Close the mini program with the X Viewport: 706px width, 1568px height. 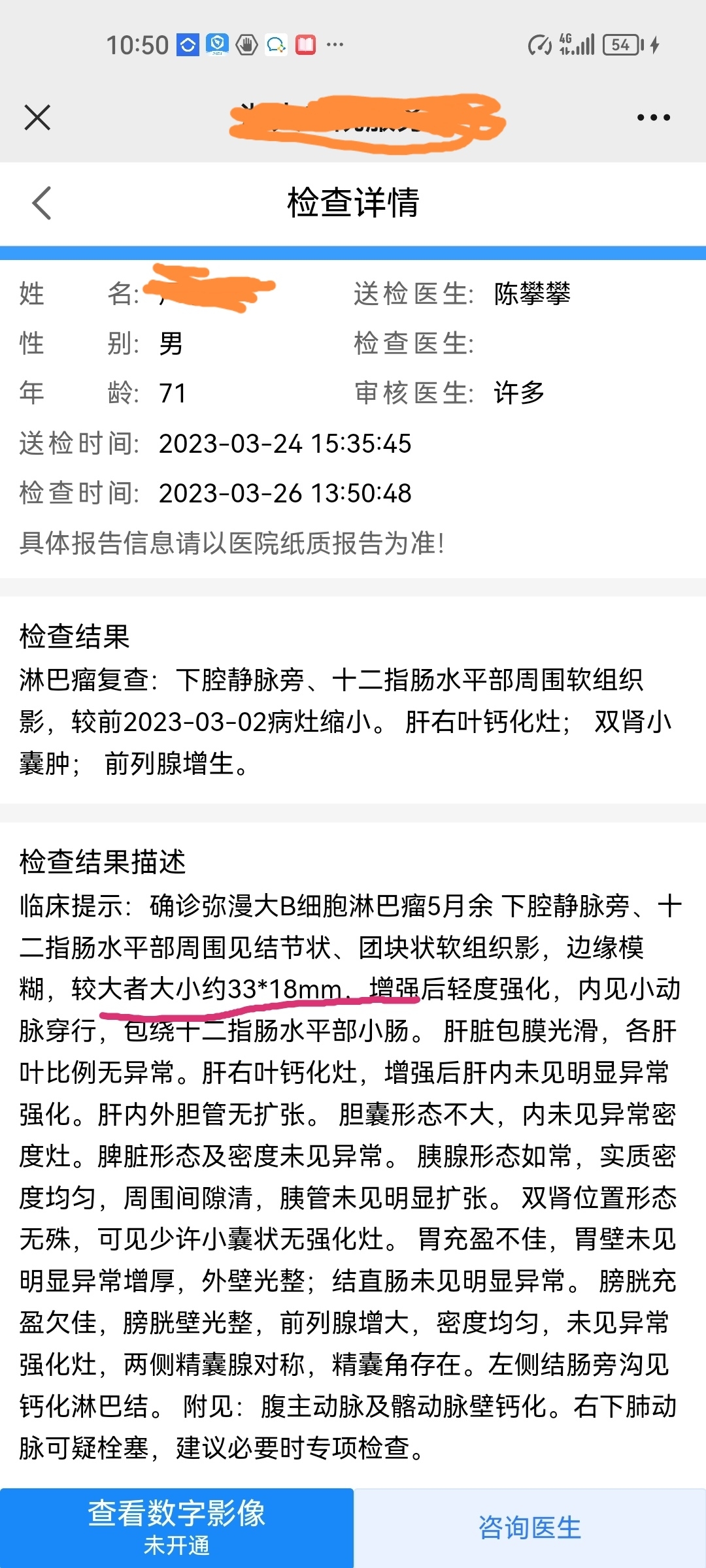[x=37, y=118]
